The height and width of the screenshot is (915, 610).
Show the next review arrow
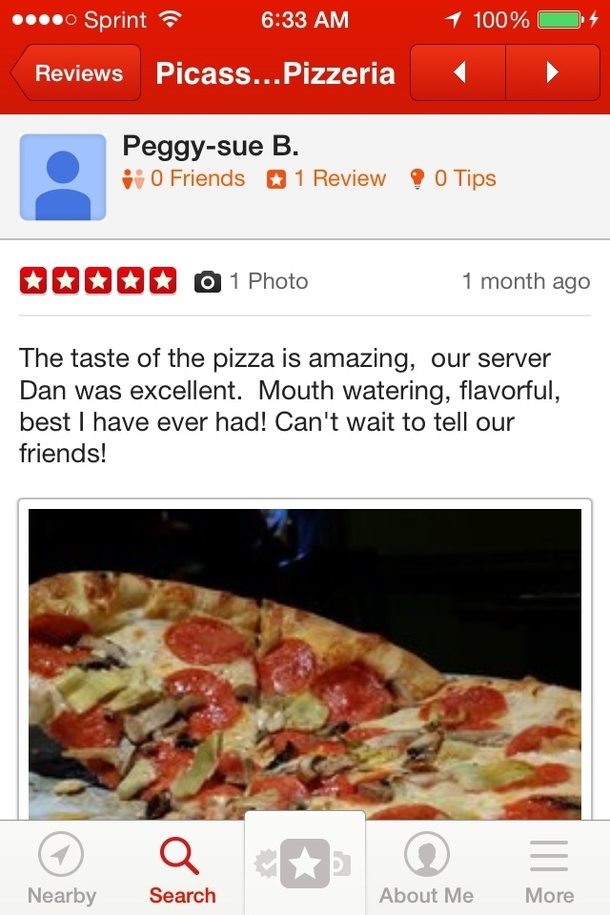pos(551,73)
